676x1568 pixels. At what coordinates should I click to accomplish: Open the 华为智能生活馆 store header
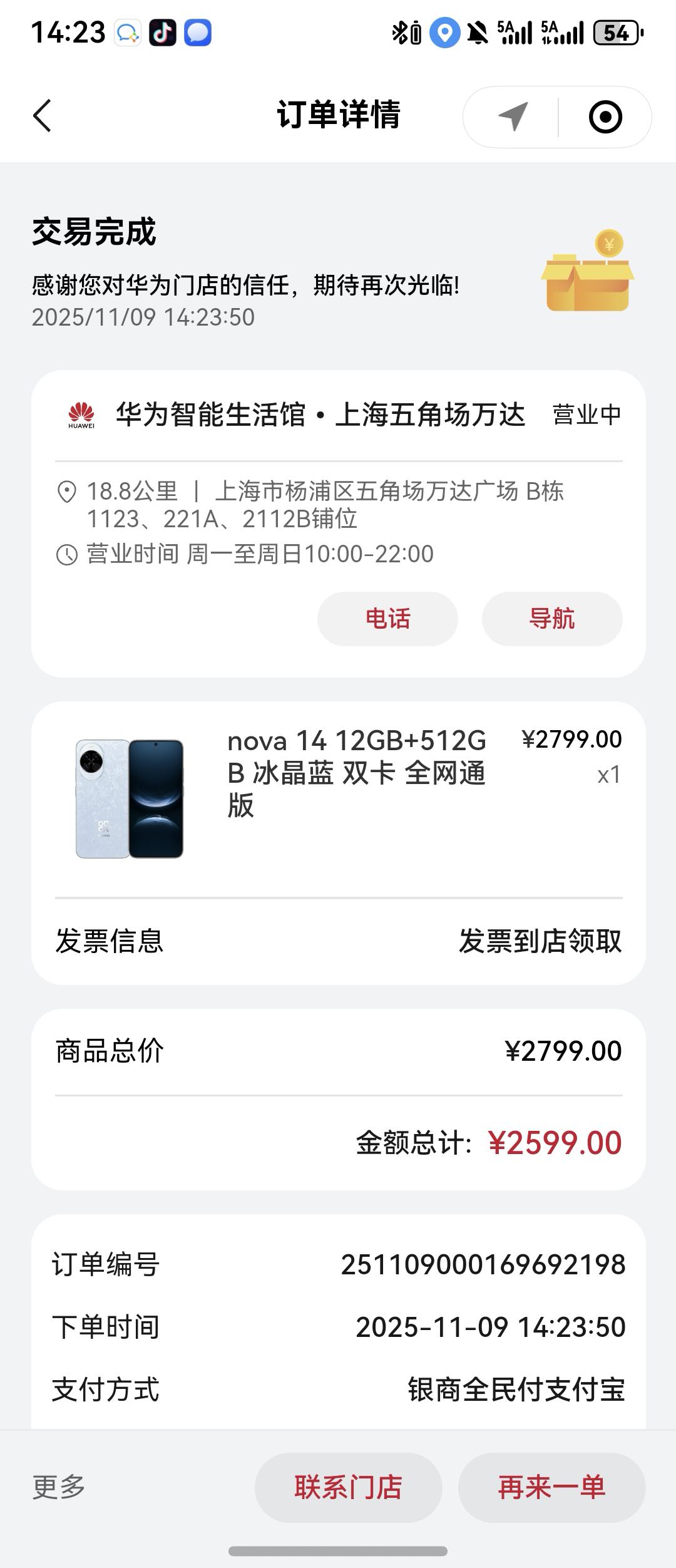pos(319,415)
